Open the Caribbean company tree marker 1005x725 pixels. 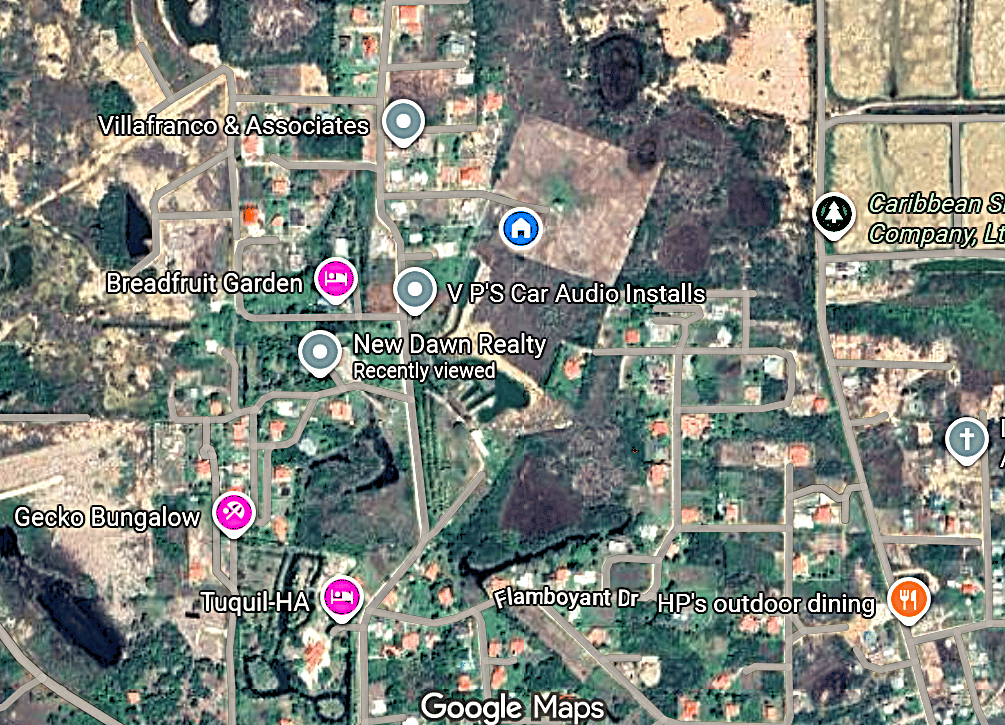click(x=831, y=212)
